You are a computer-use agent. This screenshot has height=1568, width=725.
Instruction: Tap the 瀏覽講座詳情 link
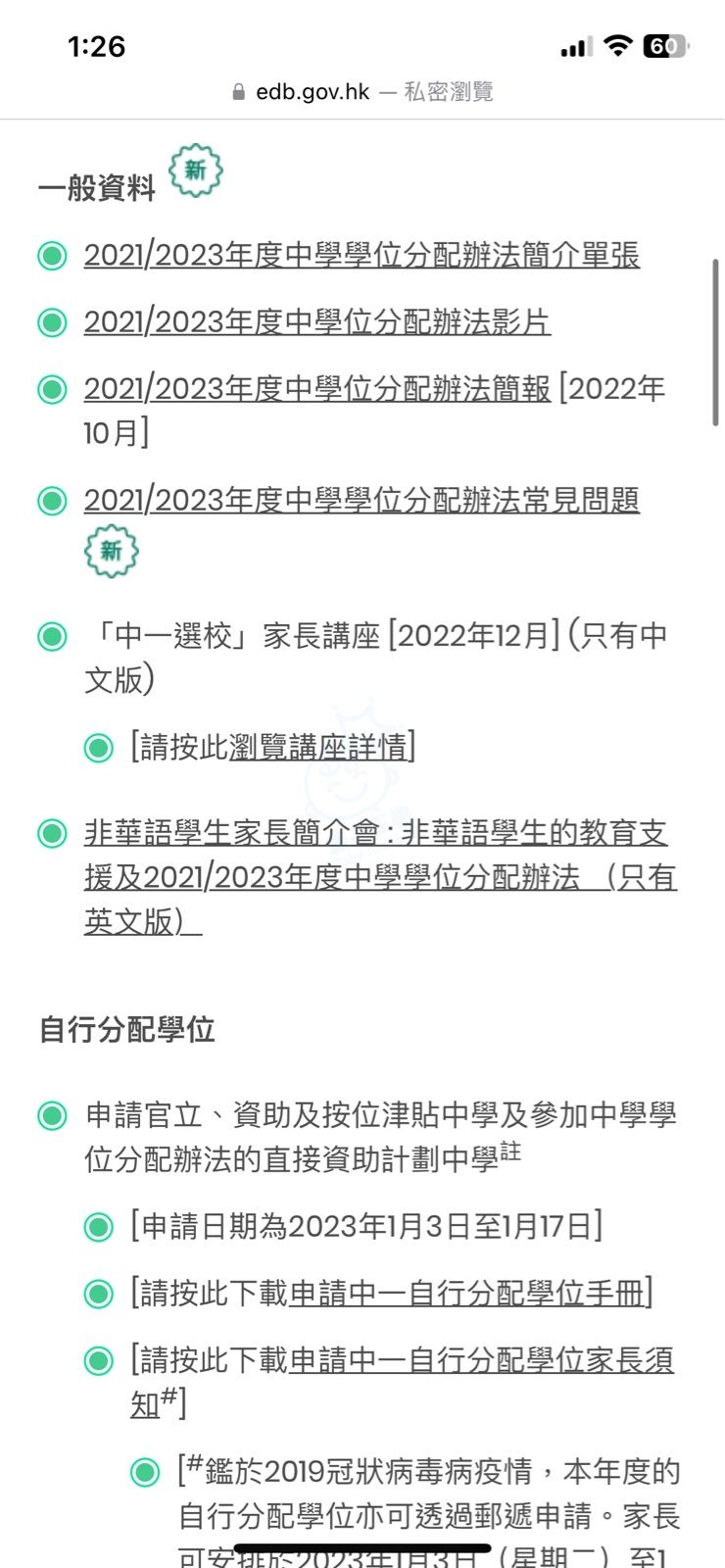click(x=317, y=747)
